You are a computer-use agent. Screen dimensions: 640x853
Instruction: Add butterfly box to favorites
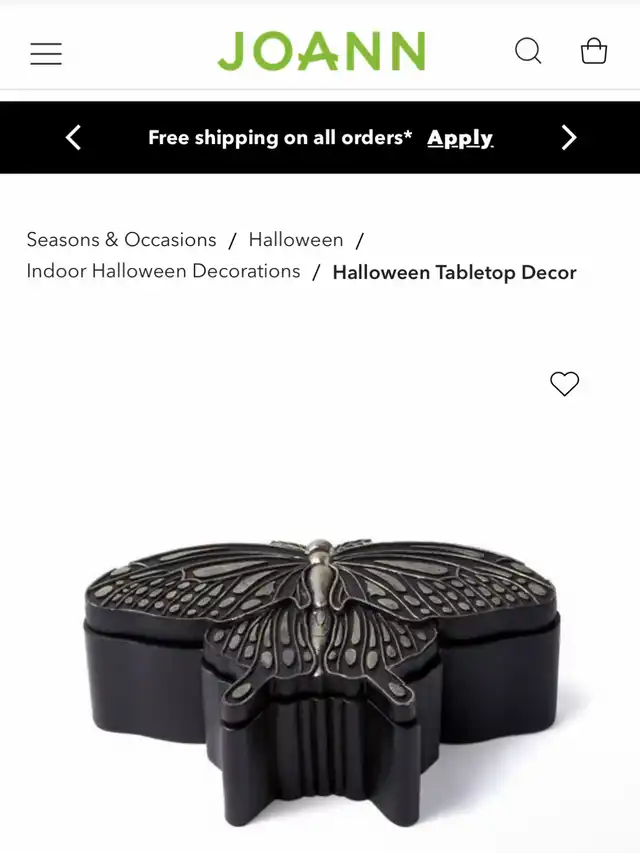tap(565, 384)
